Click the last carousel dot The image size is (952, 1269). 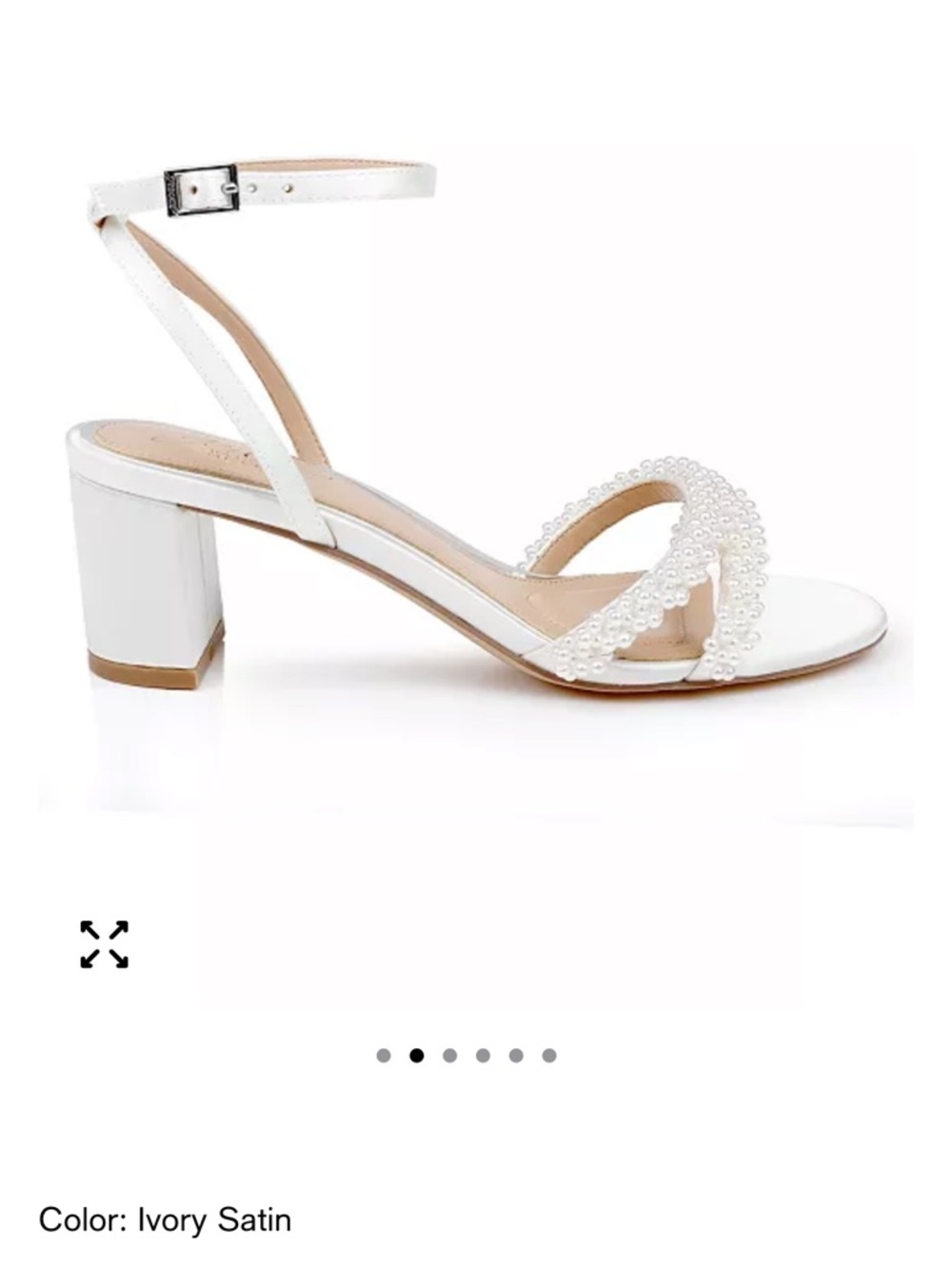[x=548, y=1055]
